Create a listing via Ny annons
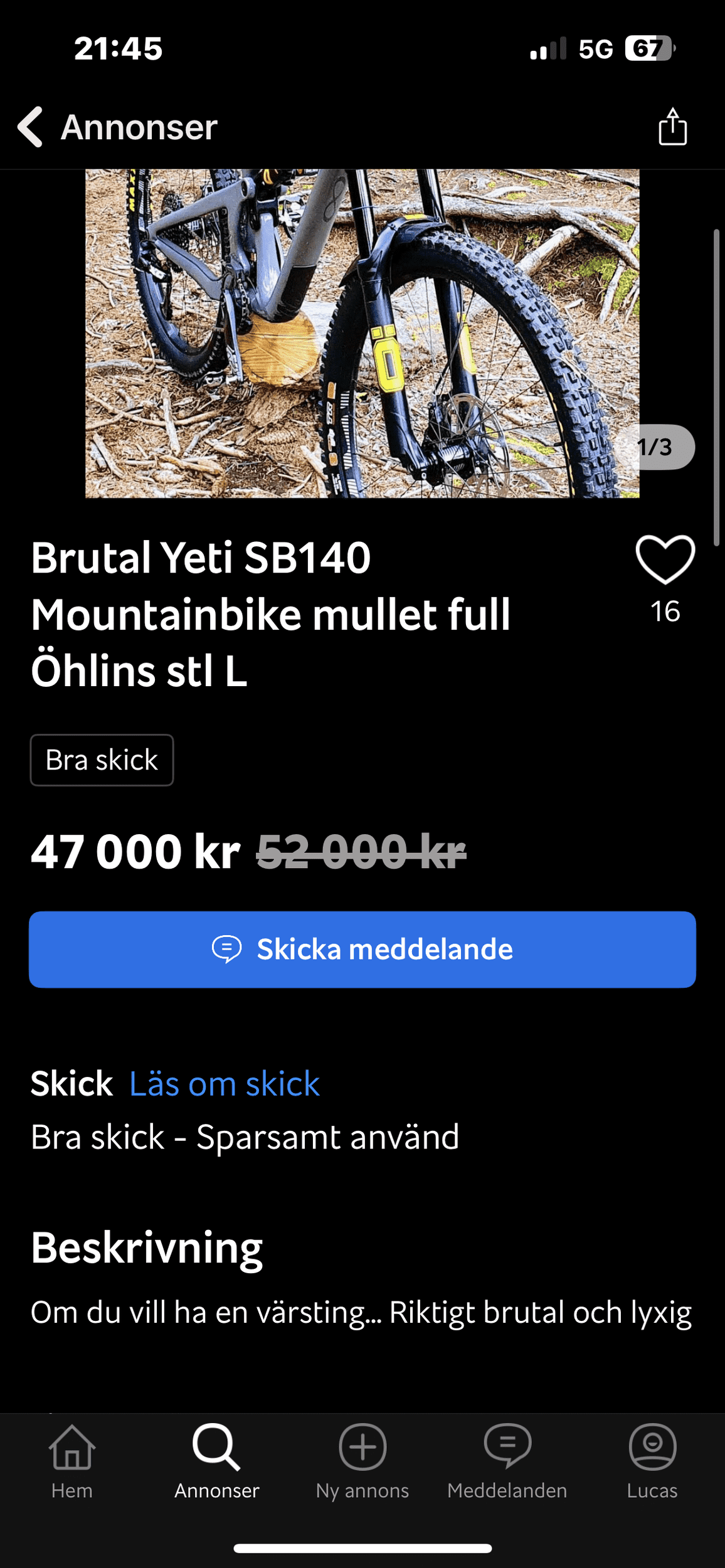Image resolution: width=725 pixels, height=1568 pixels. pyautogui.click(x=362, y=1461)
